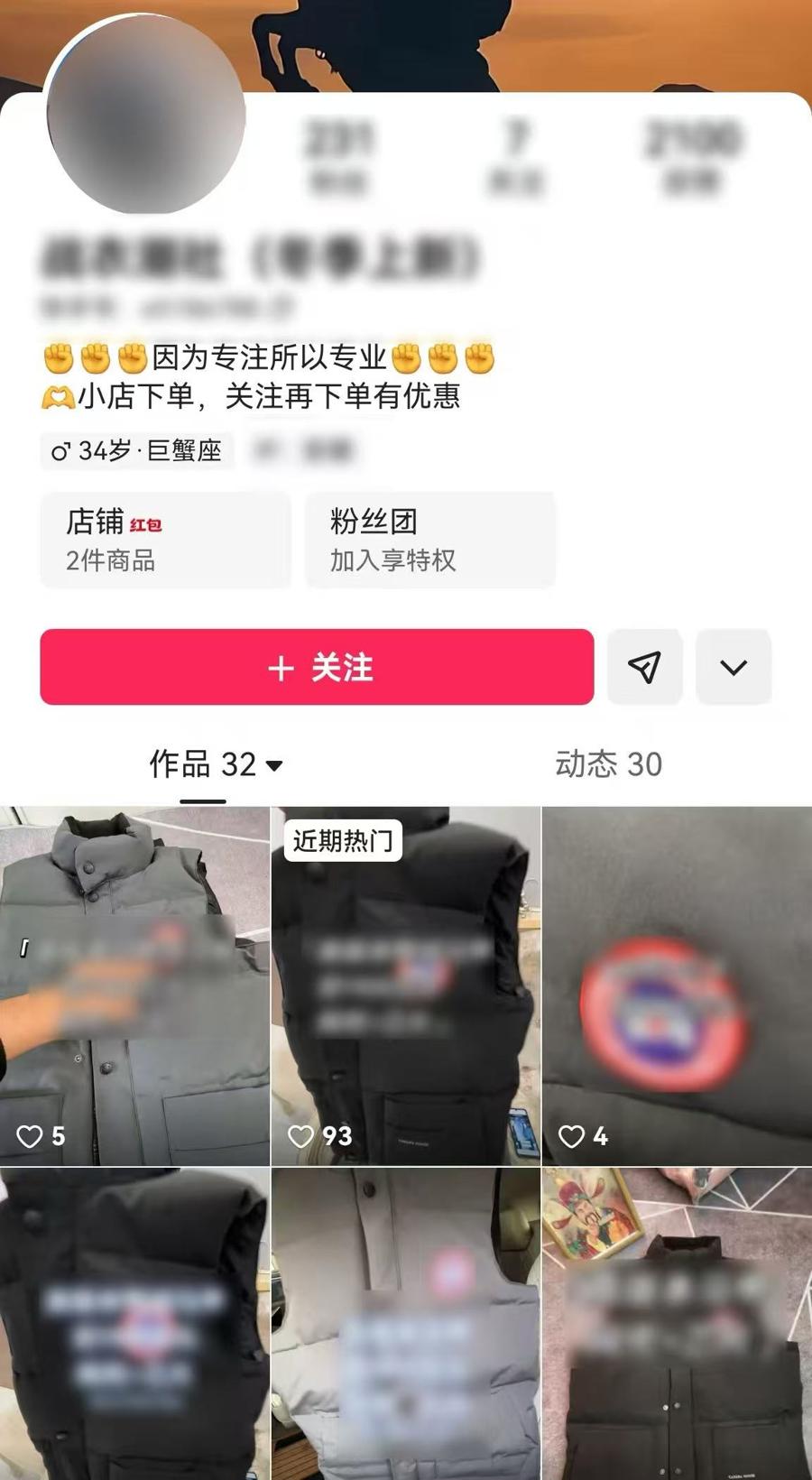Open the vest video beside the framed portrait
The height and width of the screenshot is (1480, 812).
click(676, 1323)
